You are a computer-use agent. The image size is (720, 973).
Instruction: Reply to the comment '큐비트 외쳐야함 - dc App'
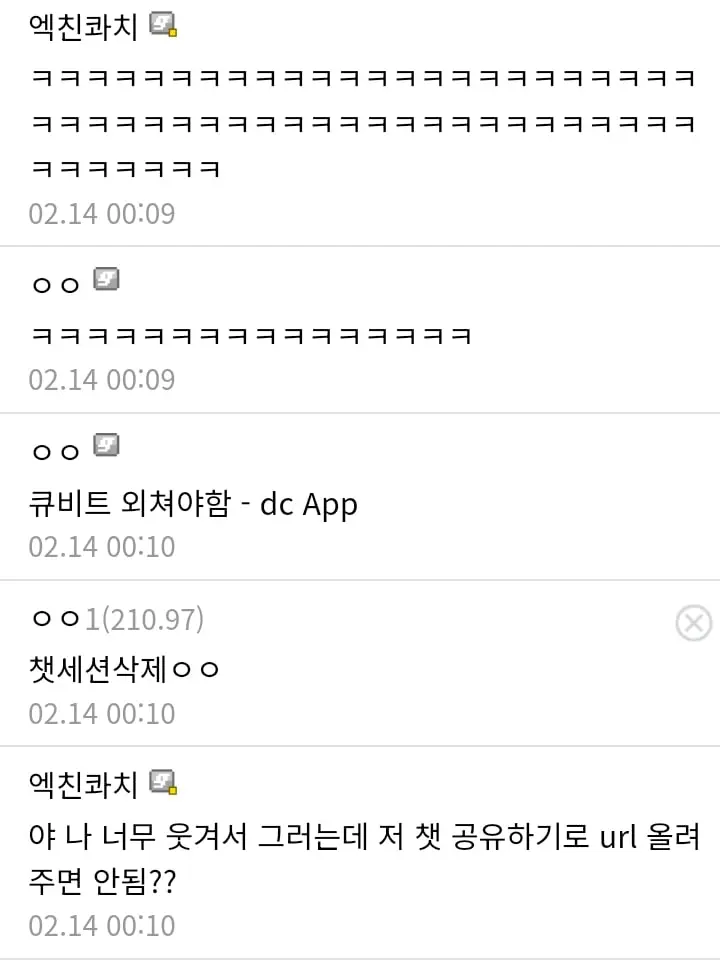pyautogui.click(x=194, y=504)
